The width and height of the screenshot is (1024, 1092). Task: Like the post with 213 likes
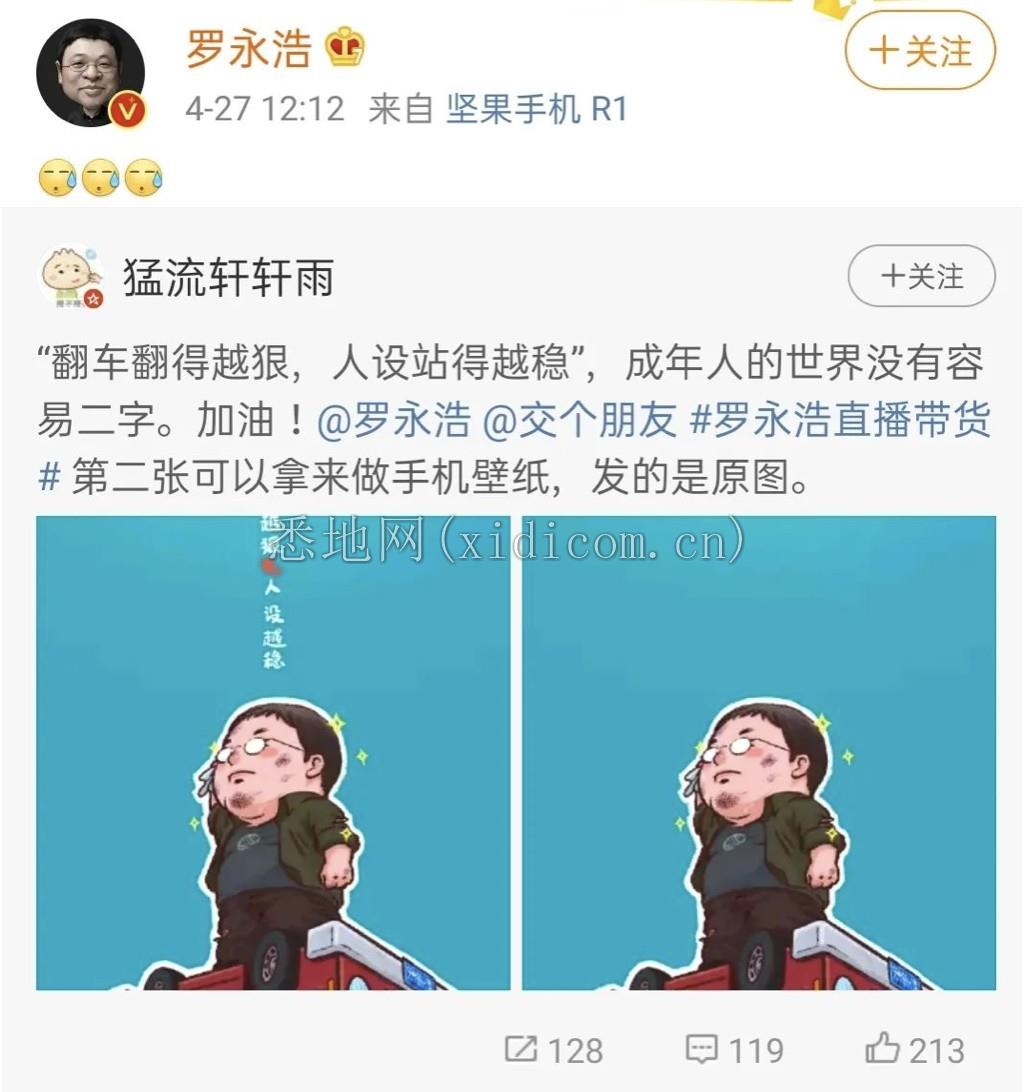coord(914,1049)
